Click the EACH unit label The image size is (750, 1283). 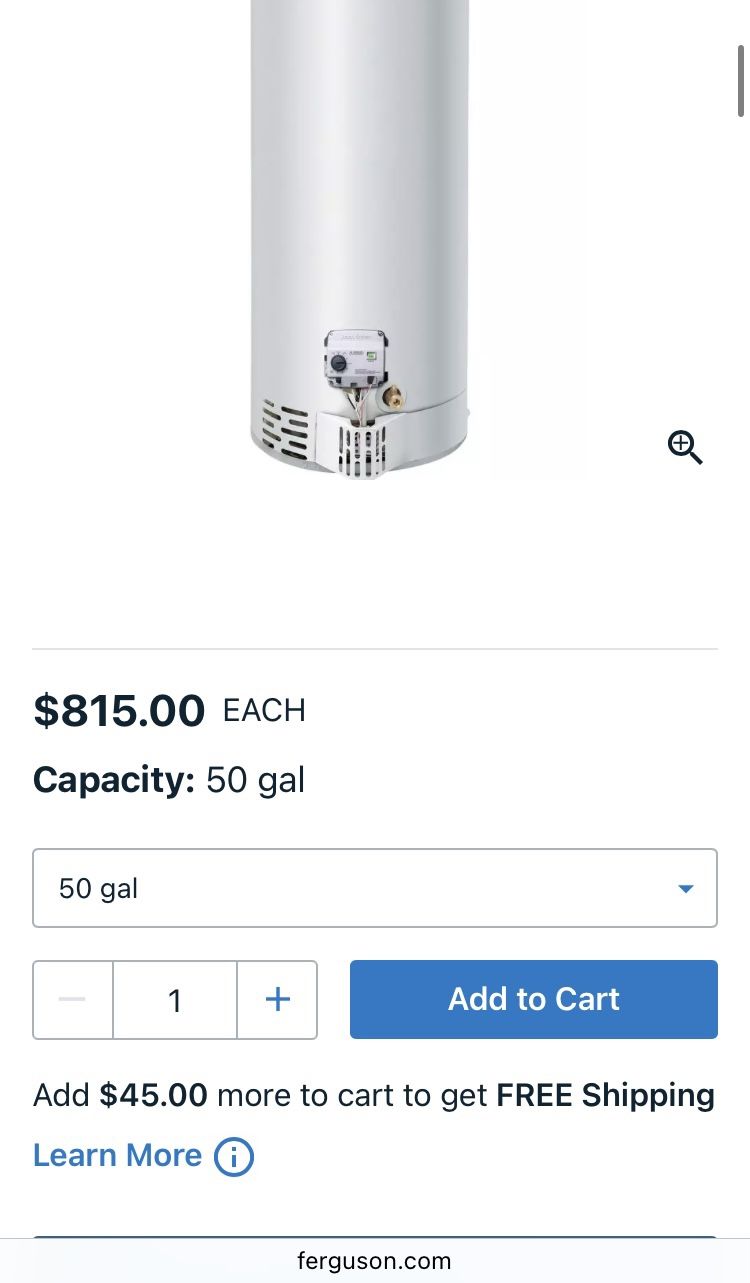coord(263,711)
